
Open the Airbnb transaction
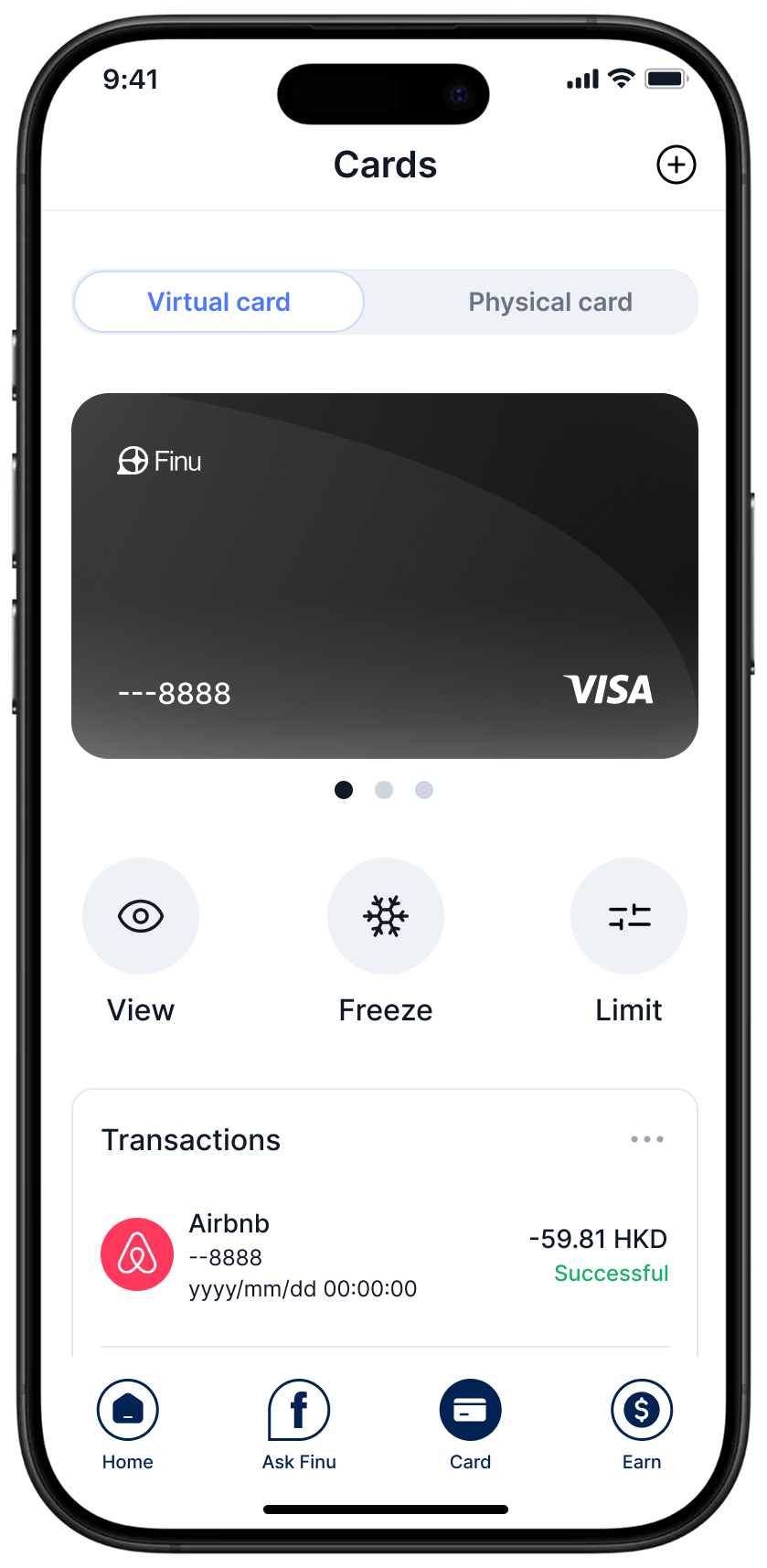384,1254
